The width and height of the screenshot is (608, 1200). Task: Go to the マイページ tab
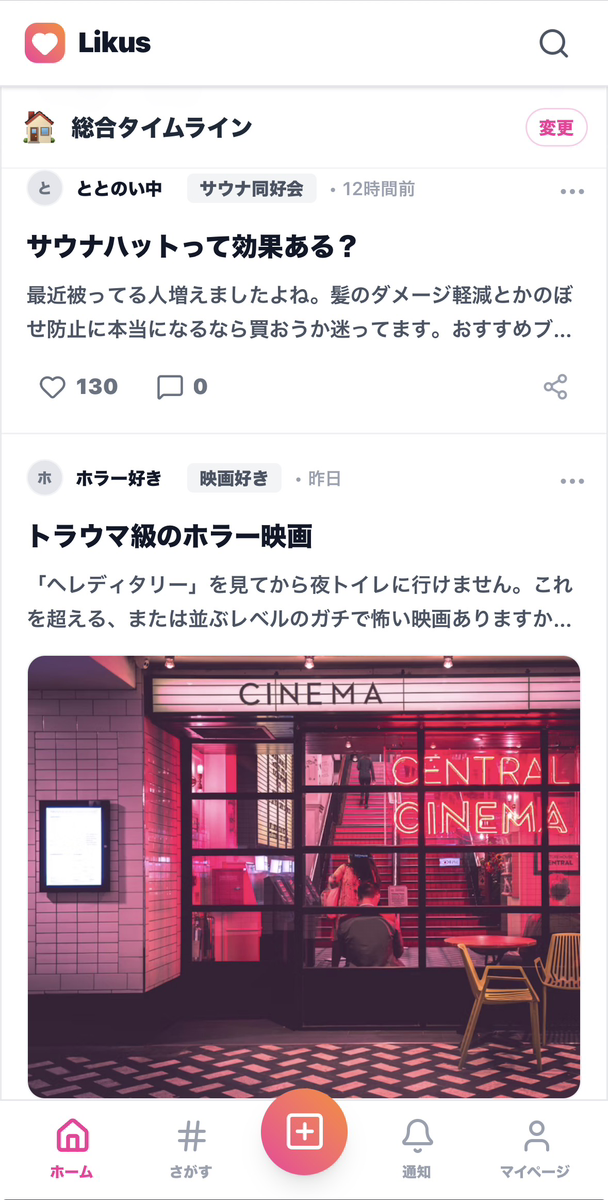535,1148
